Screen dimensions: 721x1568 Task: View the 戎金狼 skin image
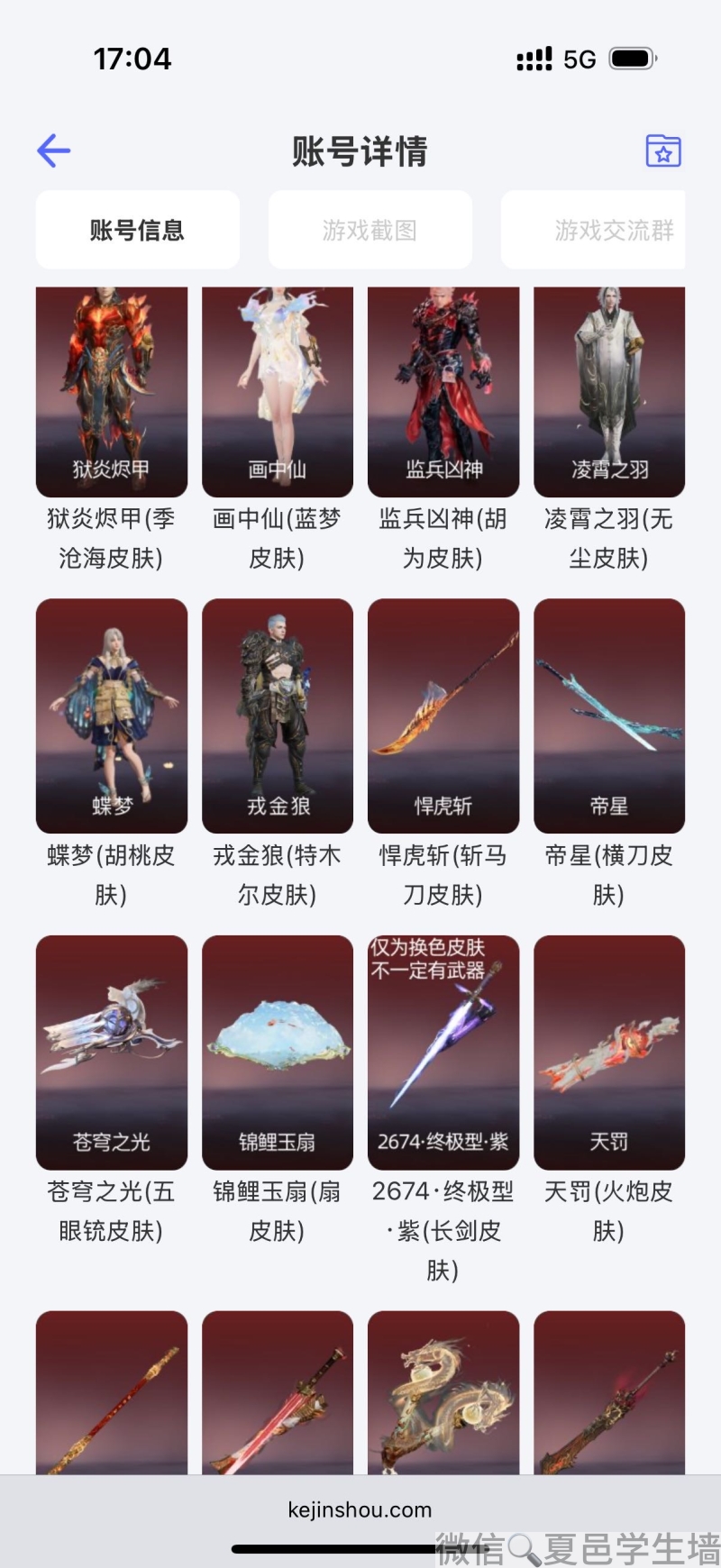[278, 716]
